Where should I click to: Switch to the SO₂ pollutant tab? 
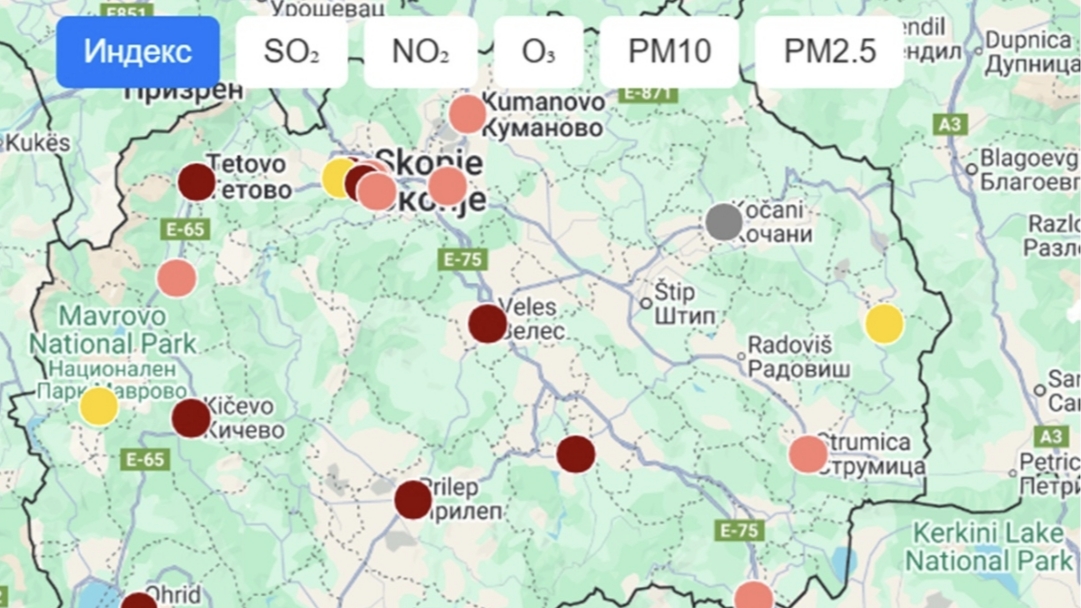click(291, 52)
